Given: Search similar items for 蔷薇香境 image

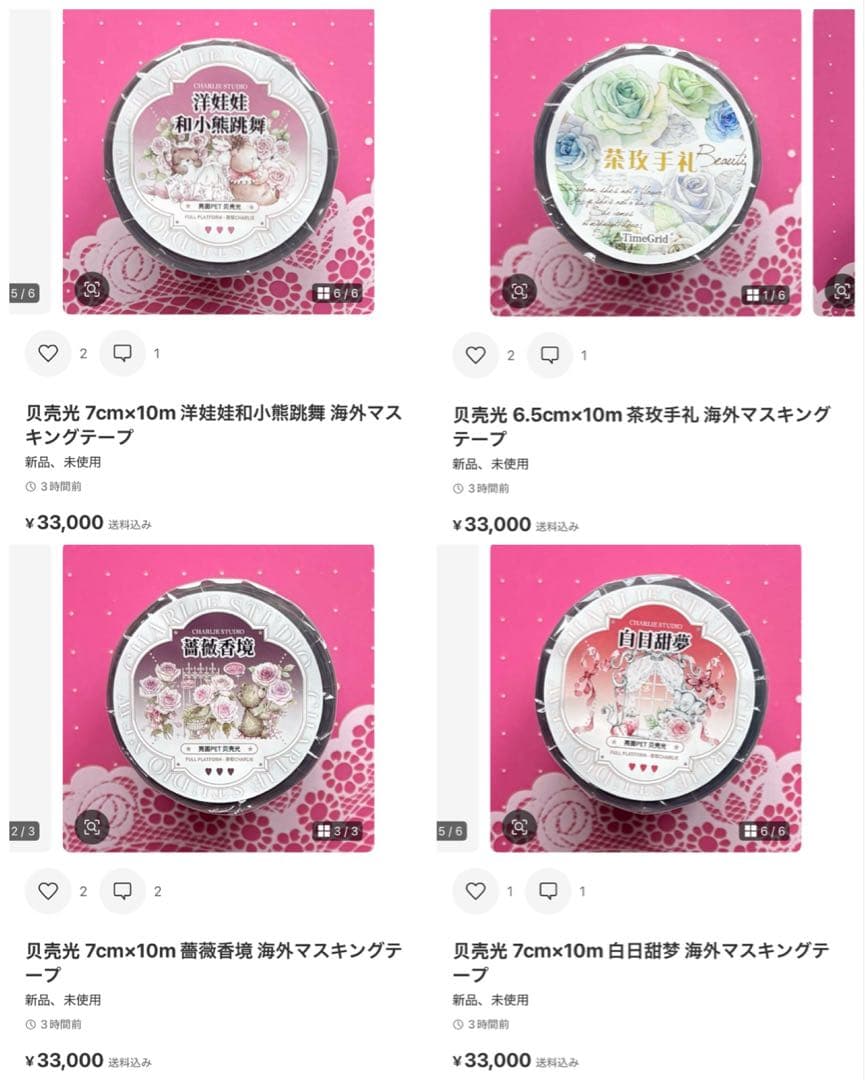Looking at the screenshot, I should pos(92,827).
